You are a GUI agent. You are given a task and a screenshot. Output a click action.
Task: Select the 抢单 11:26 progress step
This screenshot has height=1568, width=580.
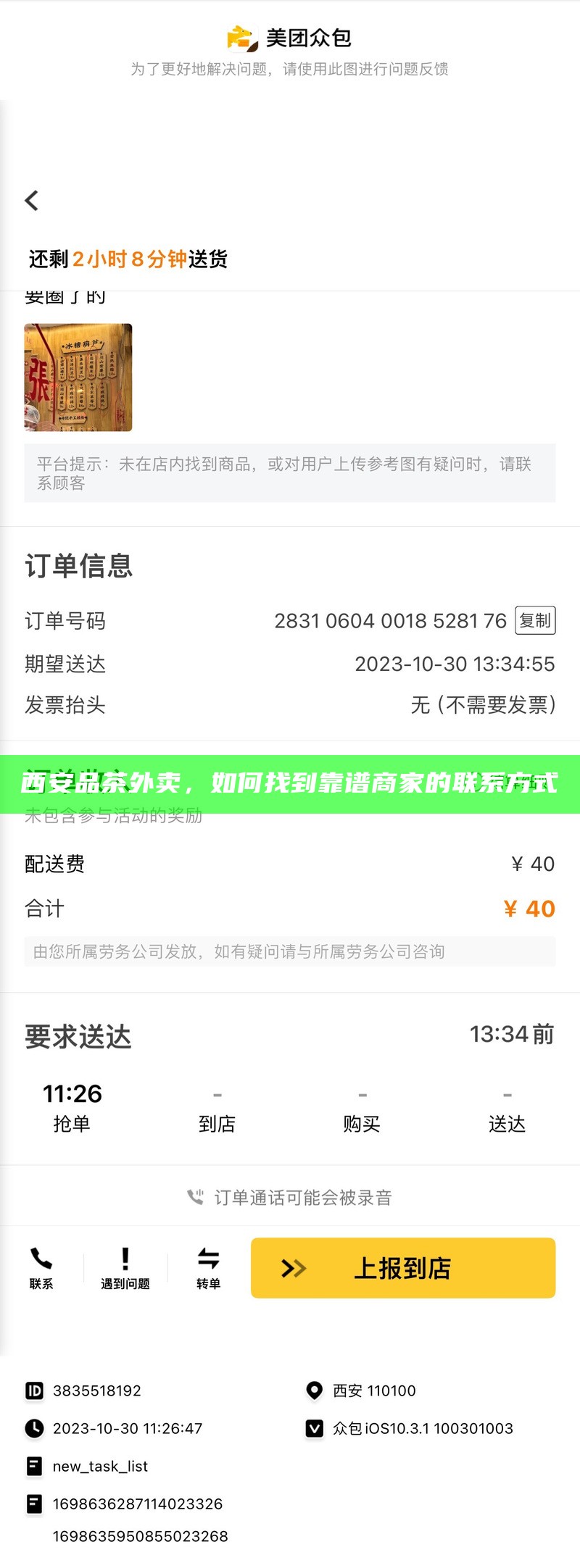(70, 1107)
